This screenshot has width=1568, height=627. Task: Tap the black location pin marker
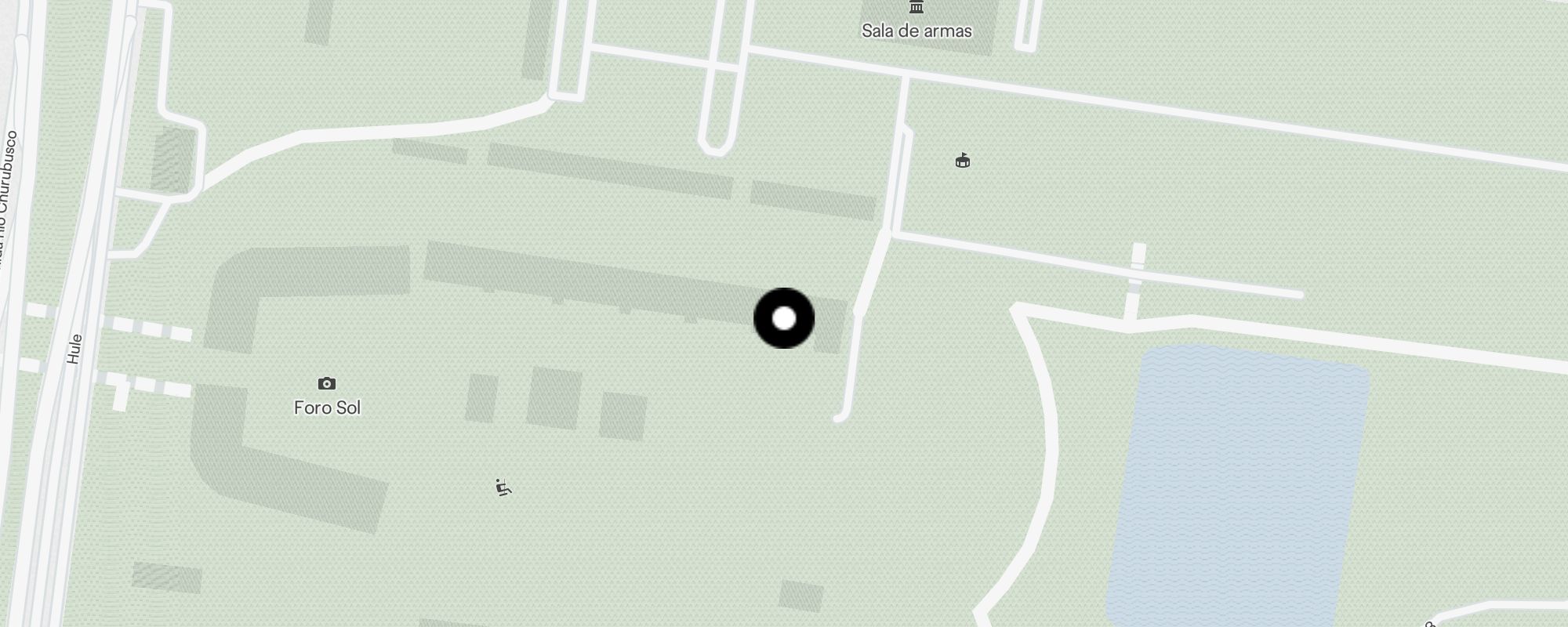click(x=784, y=318)
